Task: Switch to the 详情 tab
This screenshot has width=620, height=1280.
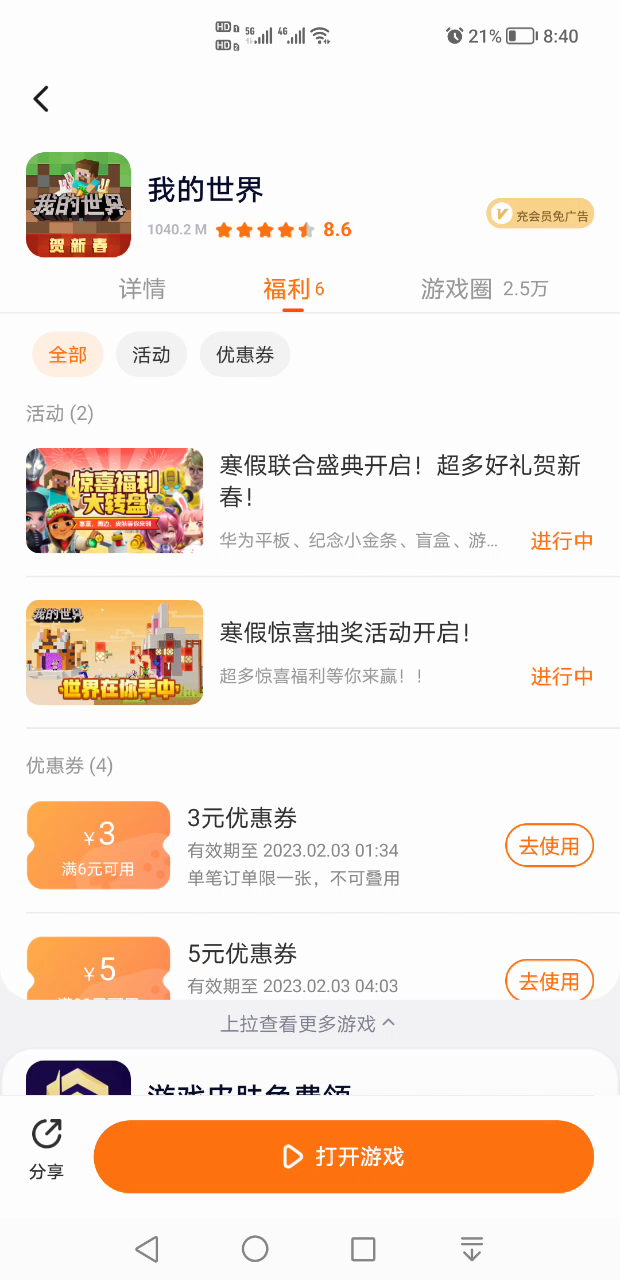Action: click(x=142, y=289)
